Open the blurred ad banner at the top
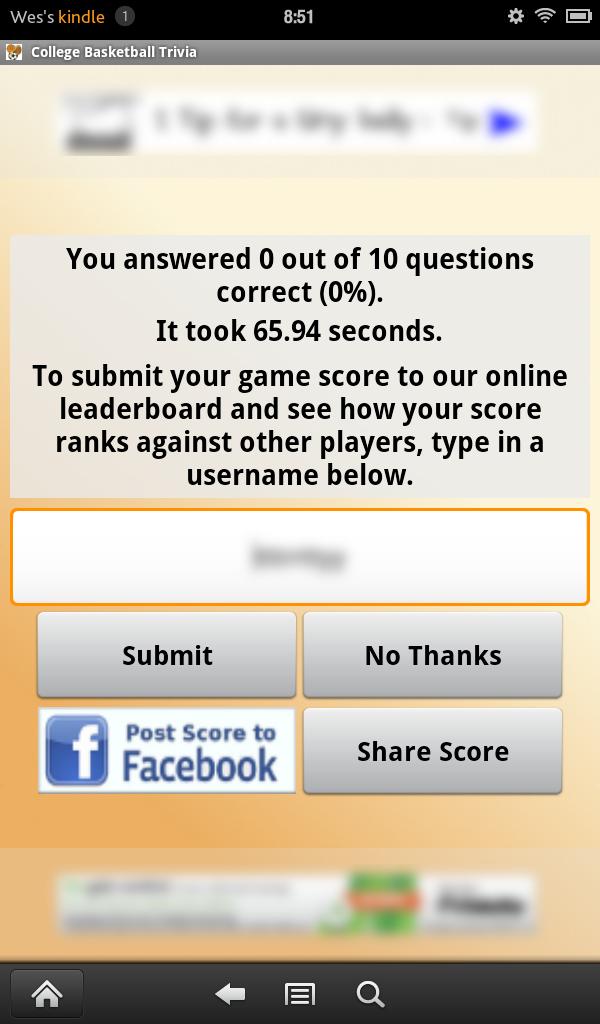The image size is (600, 1024). (x=299, y=122)
